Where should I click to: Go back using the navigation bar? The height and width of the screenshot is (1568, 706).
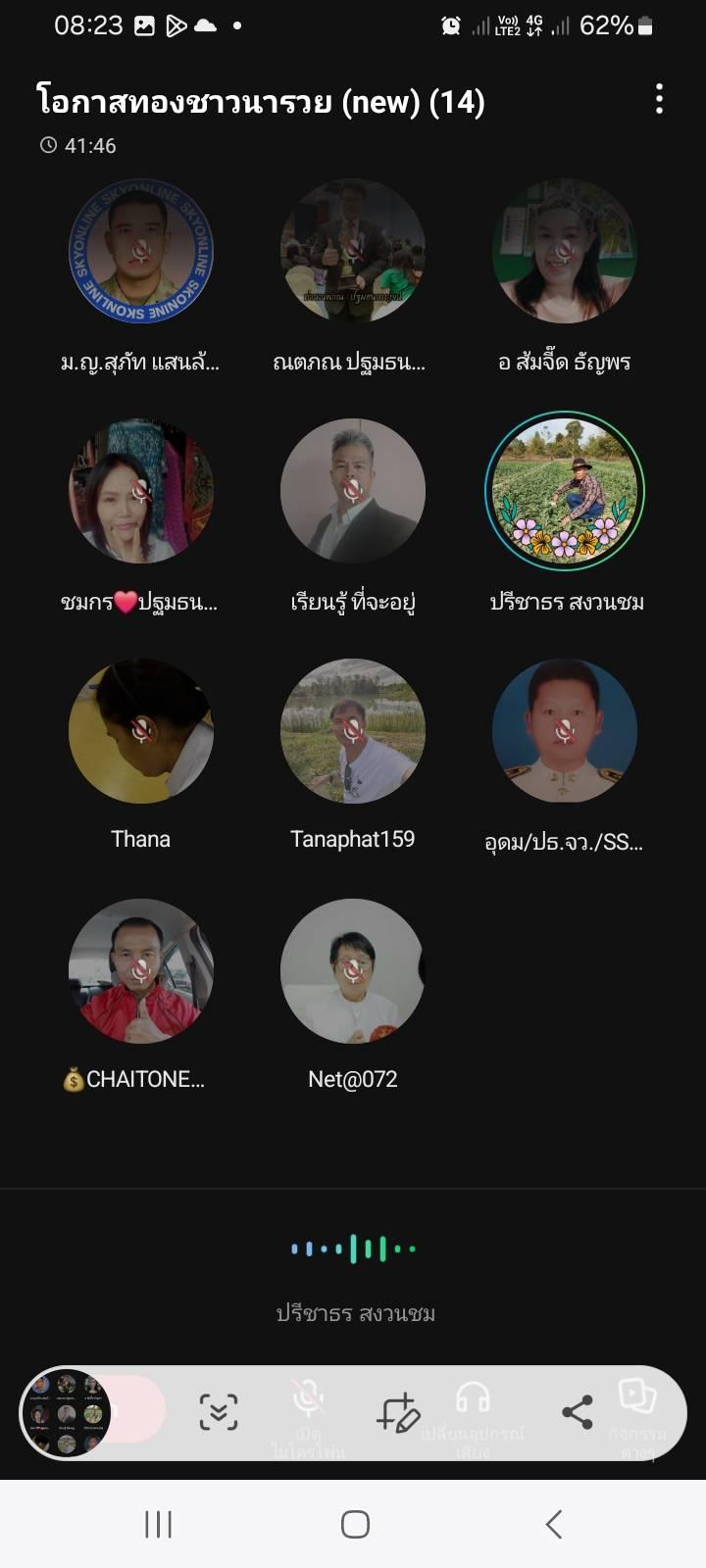tap(554, 1524)
